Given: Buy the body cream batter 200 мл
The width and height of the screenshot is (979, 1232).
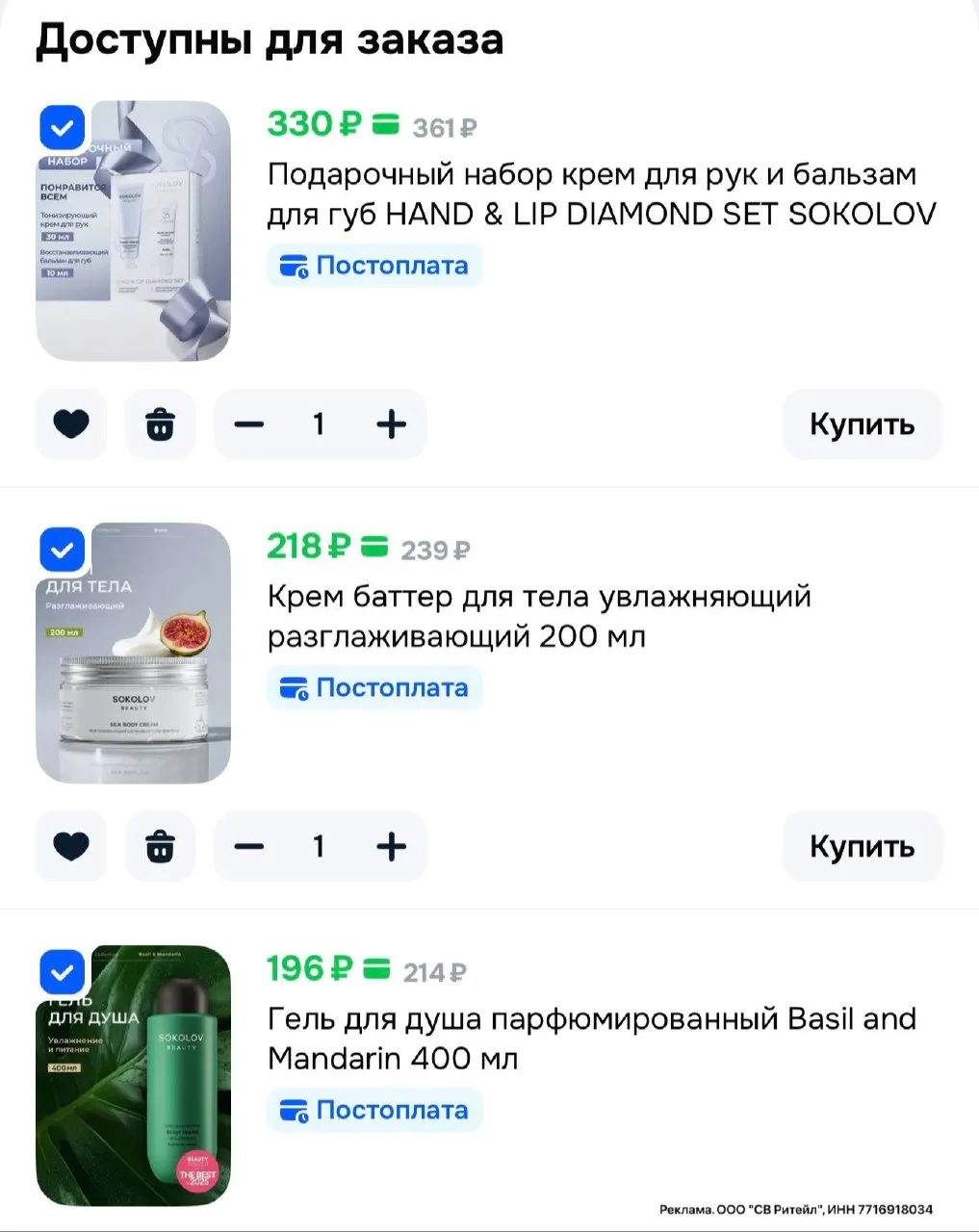Looking at the screenshot, I should pyautogui.click(x=863, y=846).
